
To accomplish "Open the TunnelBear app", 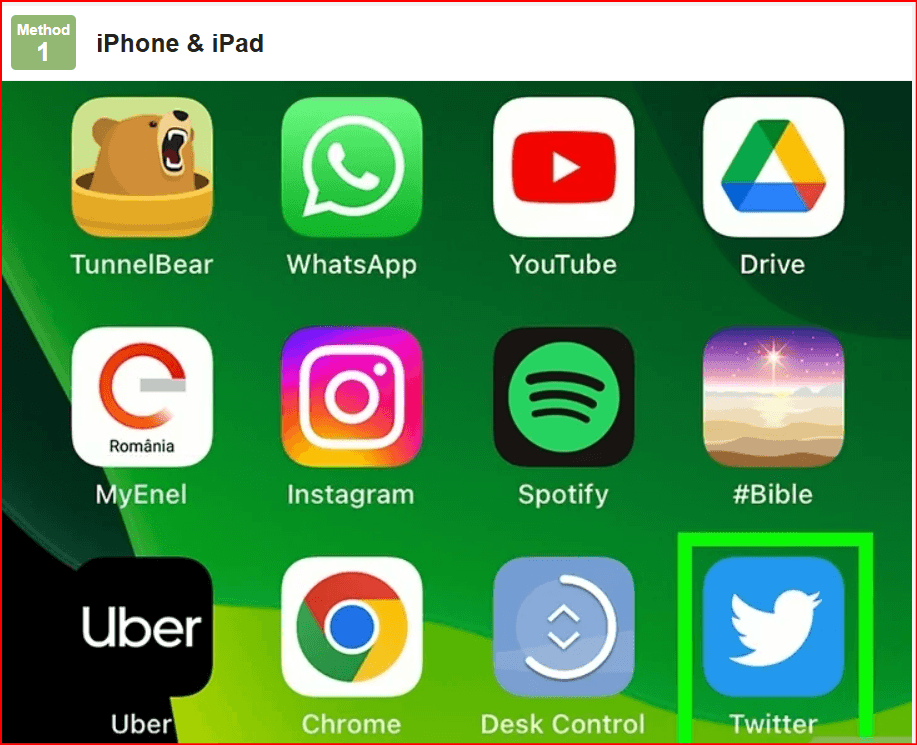I will coord(142,167).
